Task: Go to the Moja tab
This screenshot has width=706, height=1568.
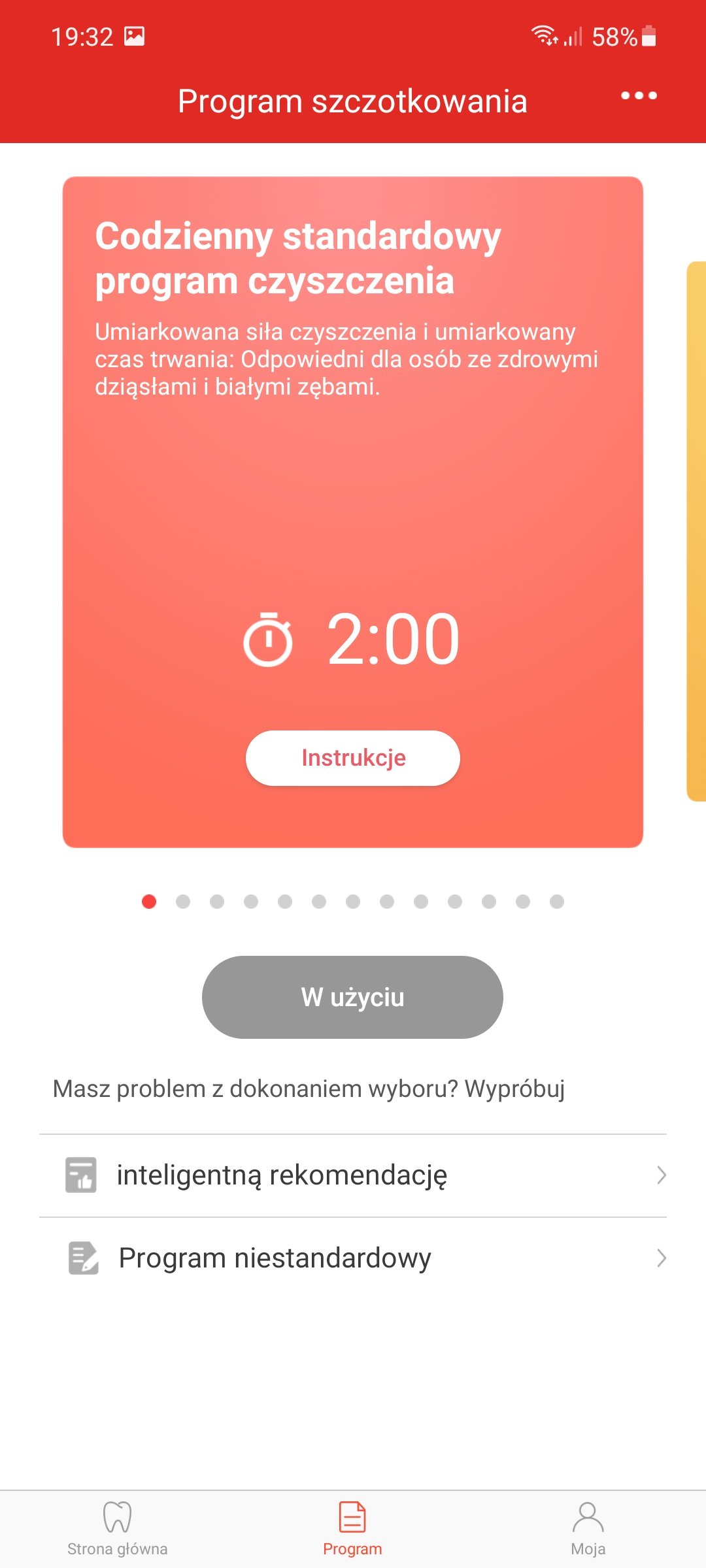Action: (588, 1529)
